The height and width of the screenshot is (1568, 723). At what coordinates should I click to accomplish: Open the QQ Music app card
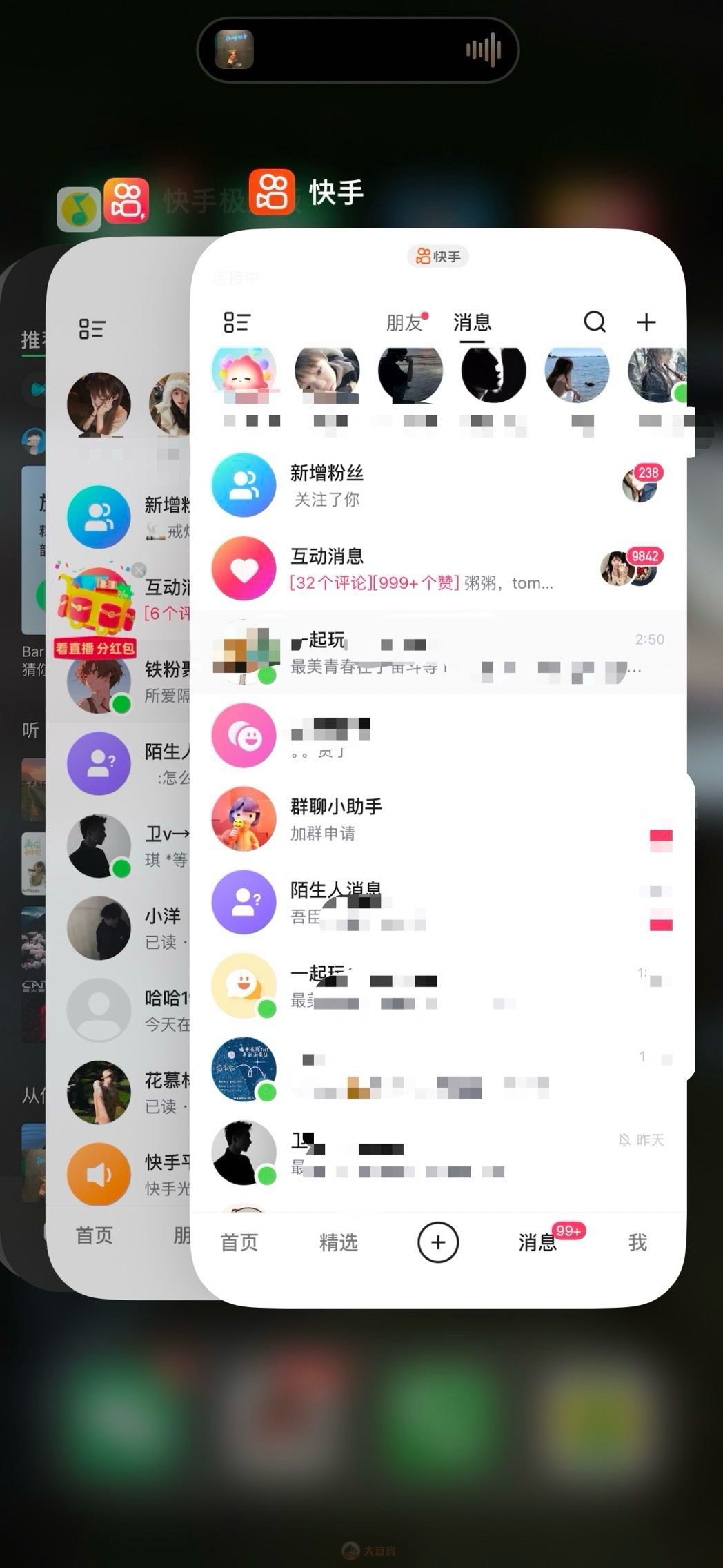19,759
